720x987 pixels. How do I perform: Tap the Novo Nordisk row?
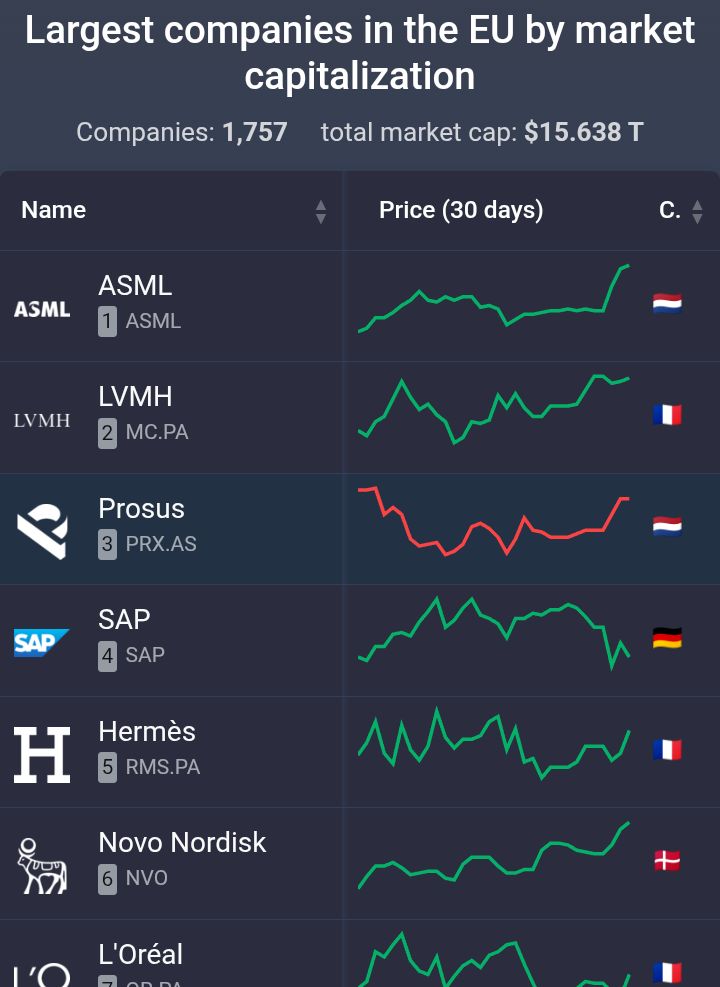point(182,843)
